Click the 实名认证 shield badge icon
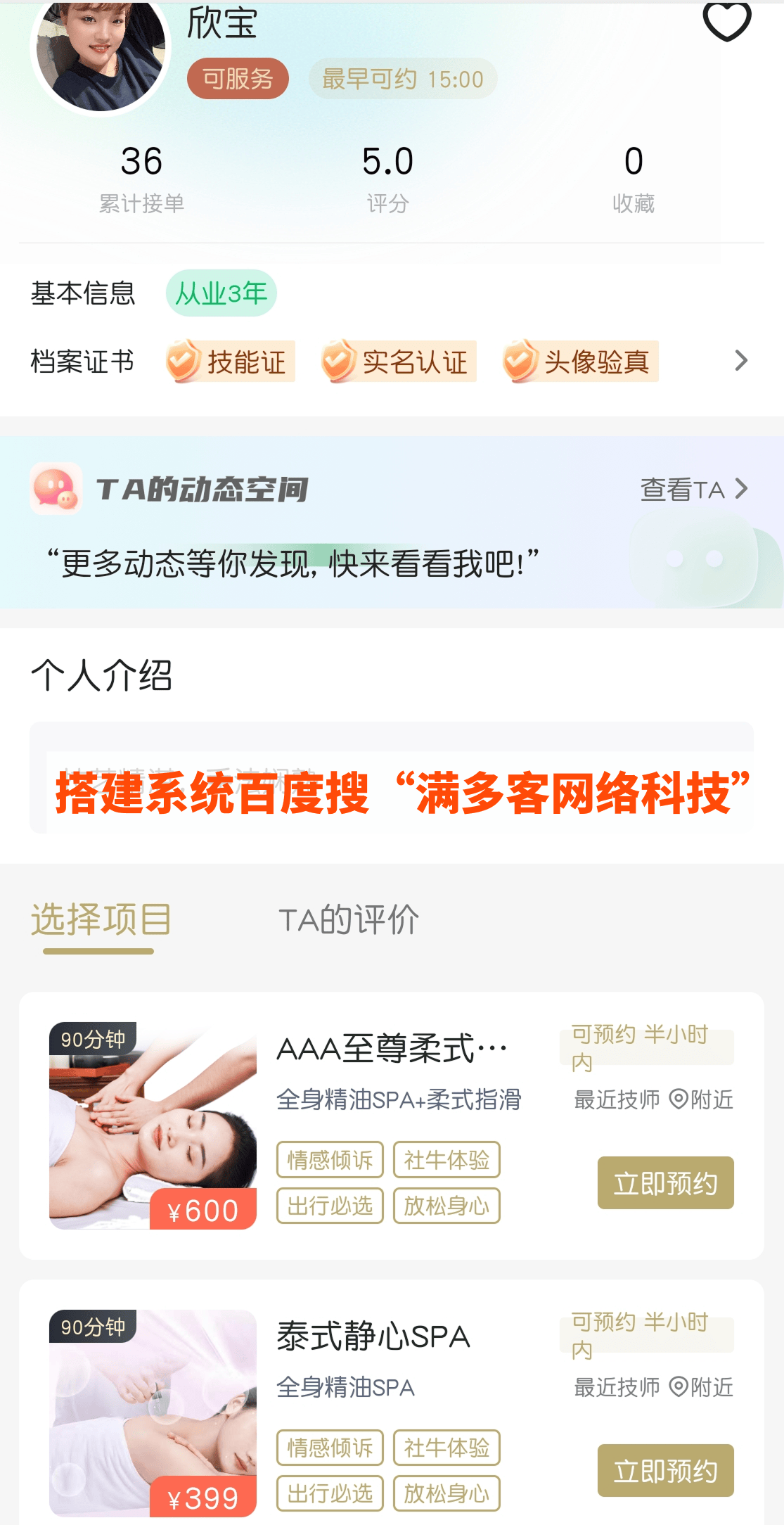 339,361
